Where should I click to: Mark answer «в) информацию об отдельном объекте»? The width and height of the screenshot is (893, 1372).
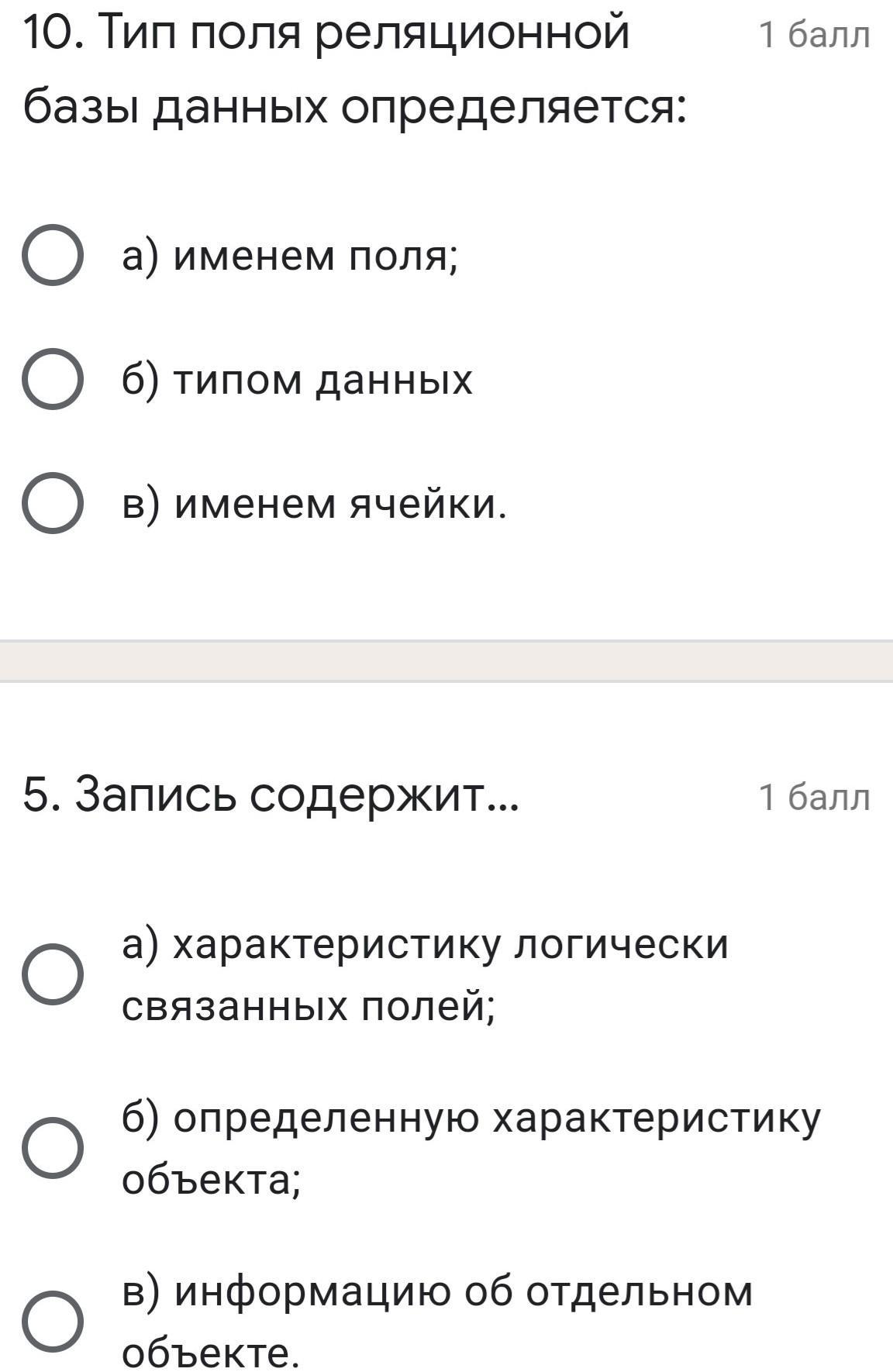pyautogui.click(x=53, y=1322)
